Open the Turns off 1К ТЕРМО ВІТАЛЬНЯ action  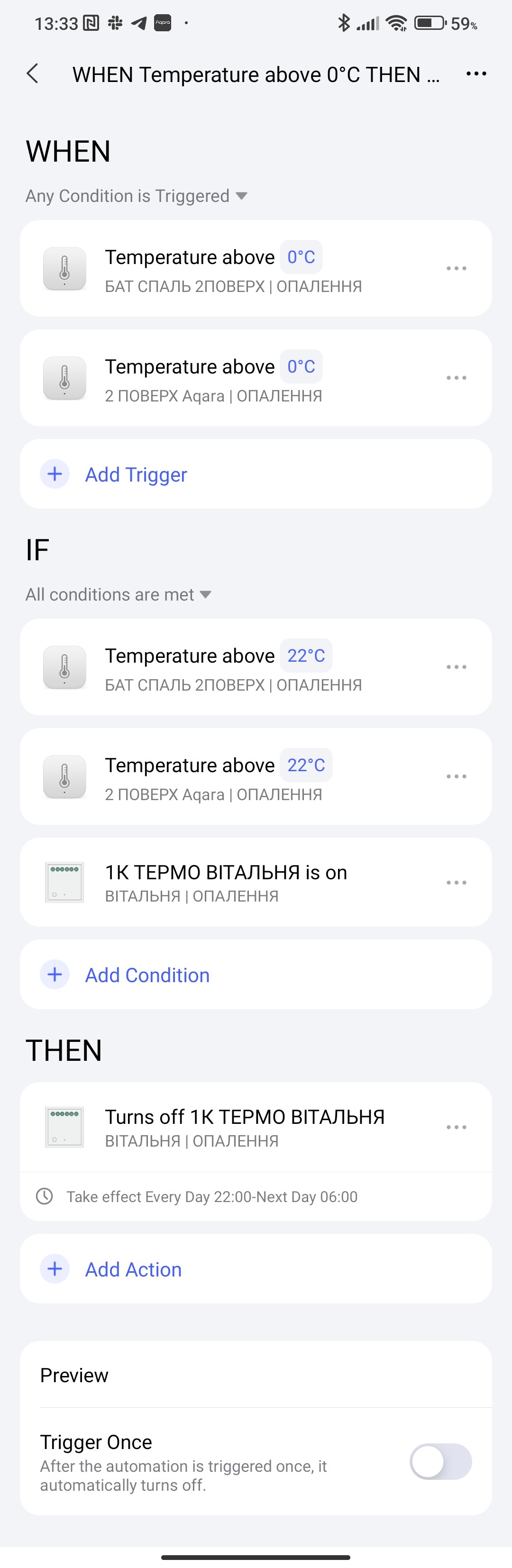pos(244,1127)
